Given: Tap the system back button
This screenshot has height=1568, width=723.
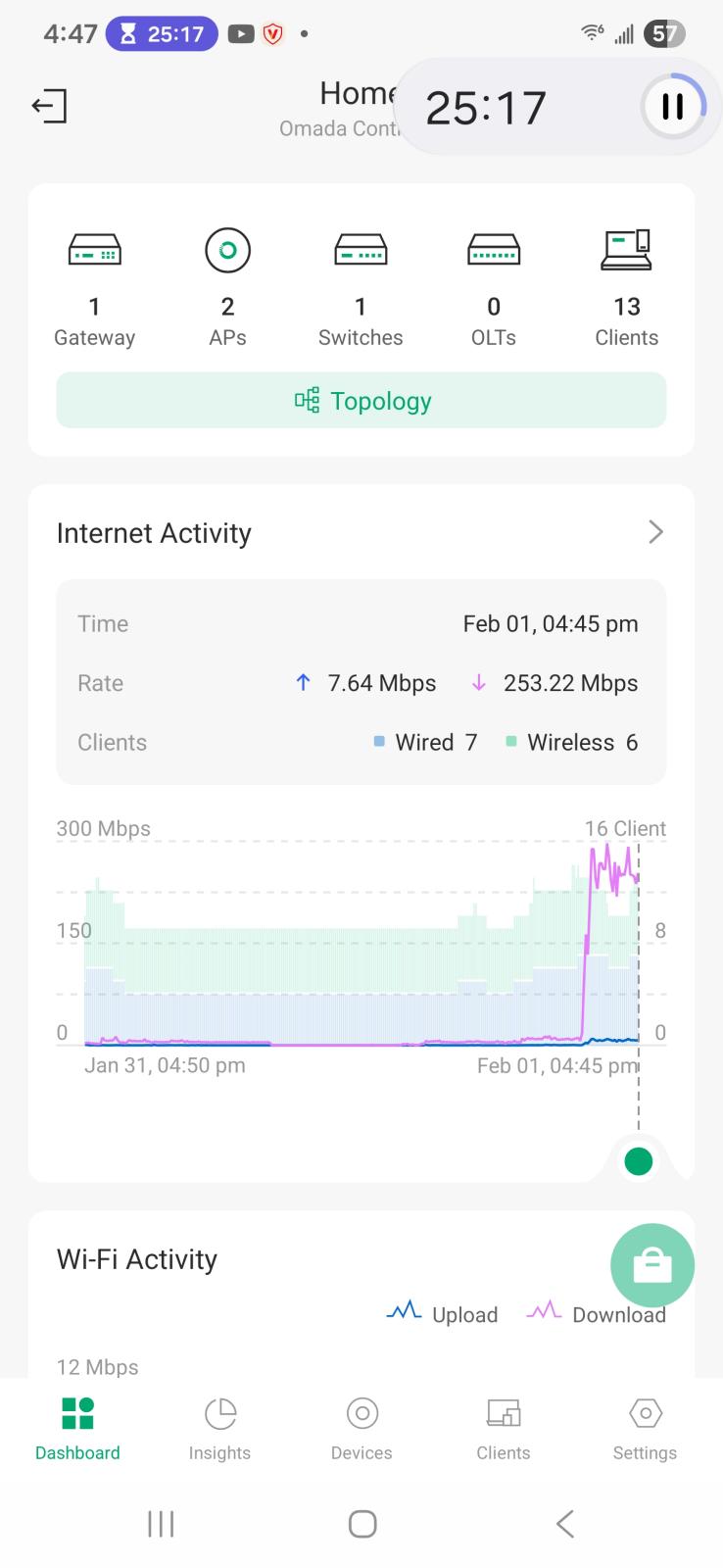Looking at the screenshot, I should click(564, 1523).
